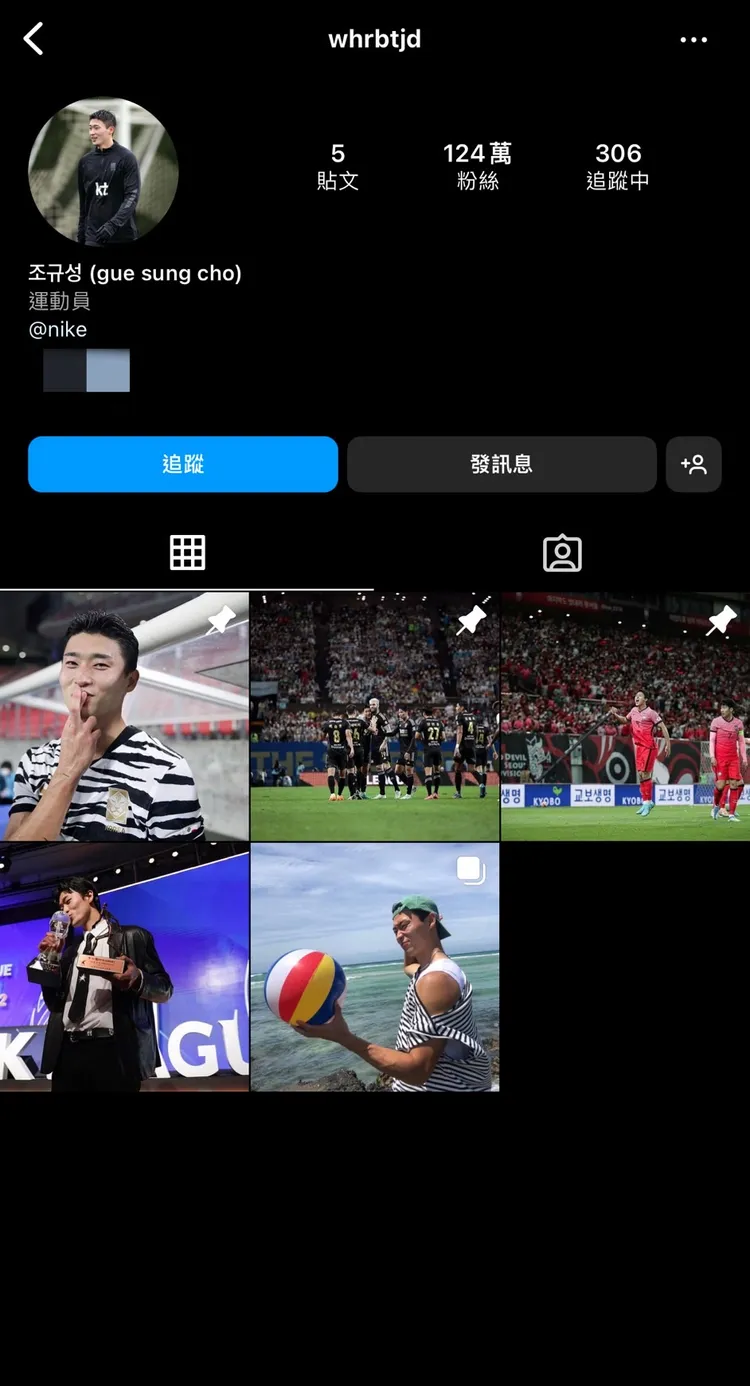This screenshot has height=1386, width=750.
Task: Tap the username whrbtjd in the header
Action: point(374,40)
